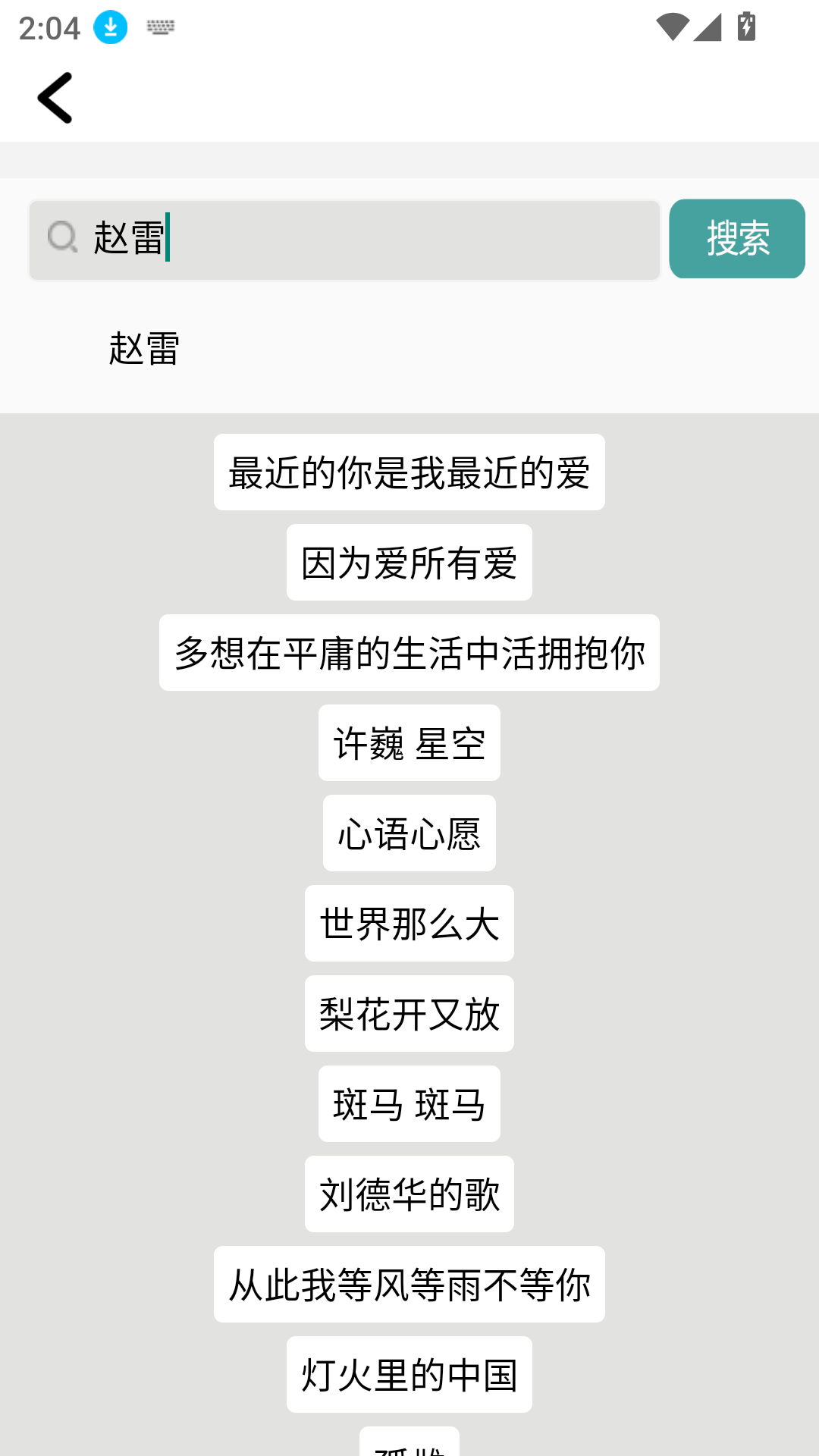Select the 心语心愿 hot search tag
This screenshot has width=819, height=1456.
coord(409,833)
